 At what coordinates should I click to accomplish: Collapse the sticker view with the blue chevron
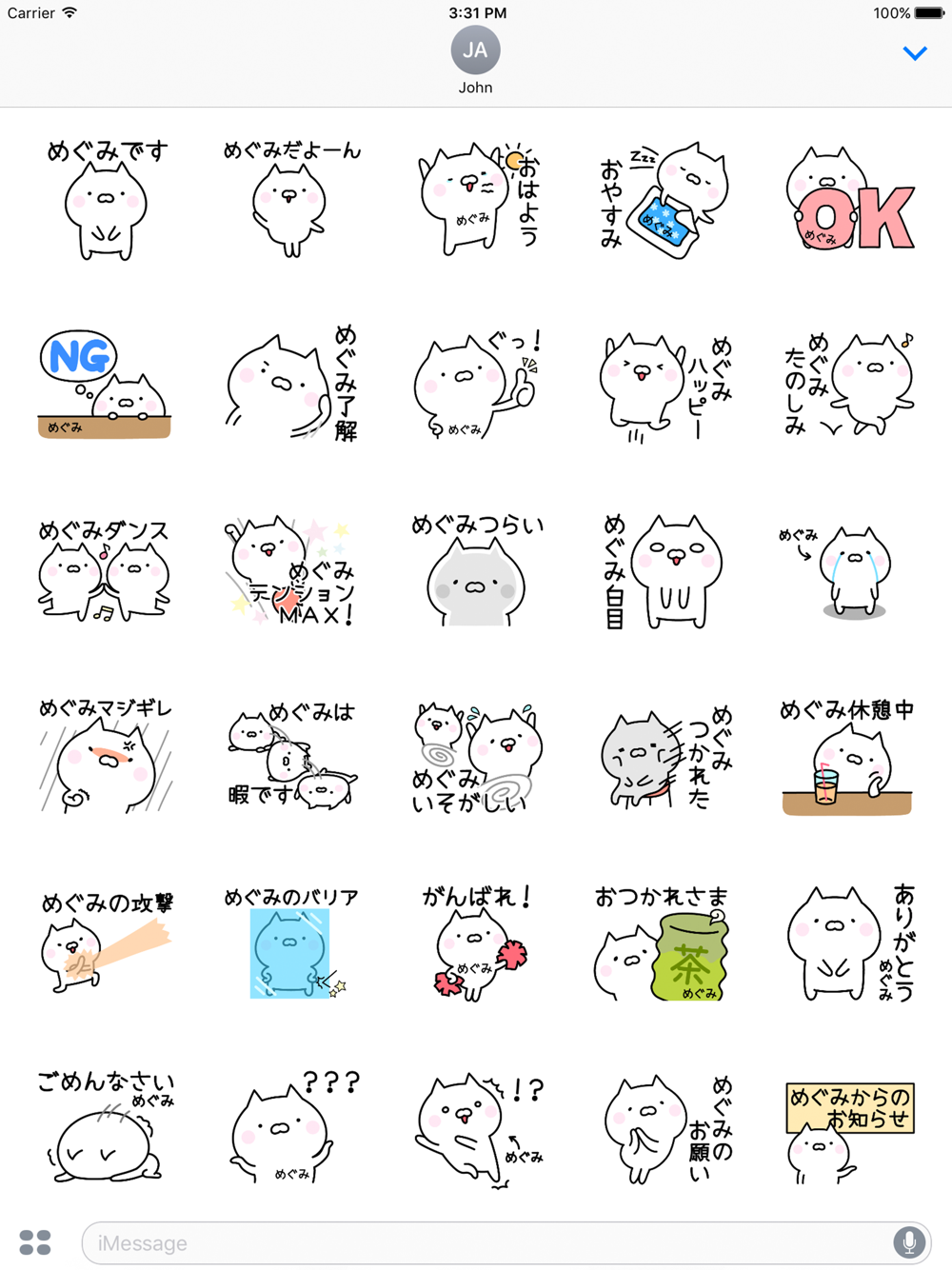[915, 53]
